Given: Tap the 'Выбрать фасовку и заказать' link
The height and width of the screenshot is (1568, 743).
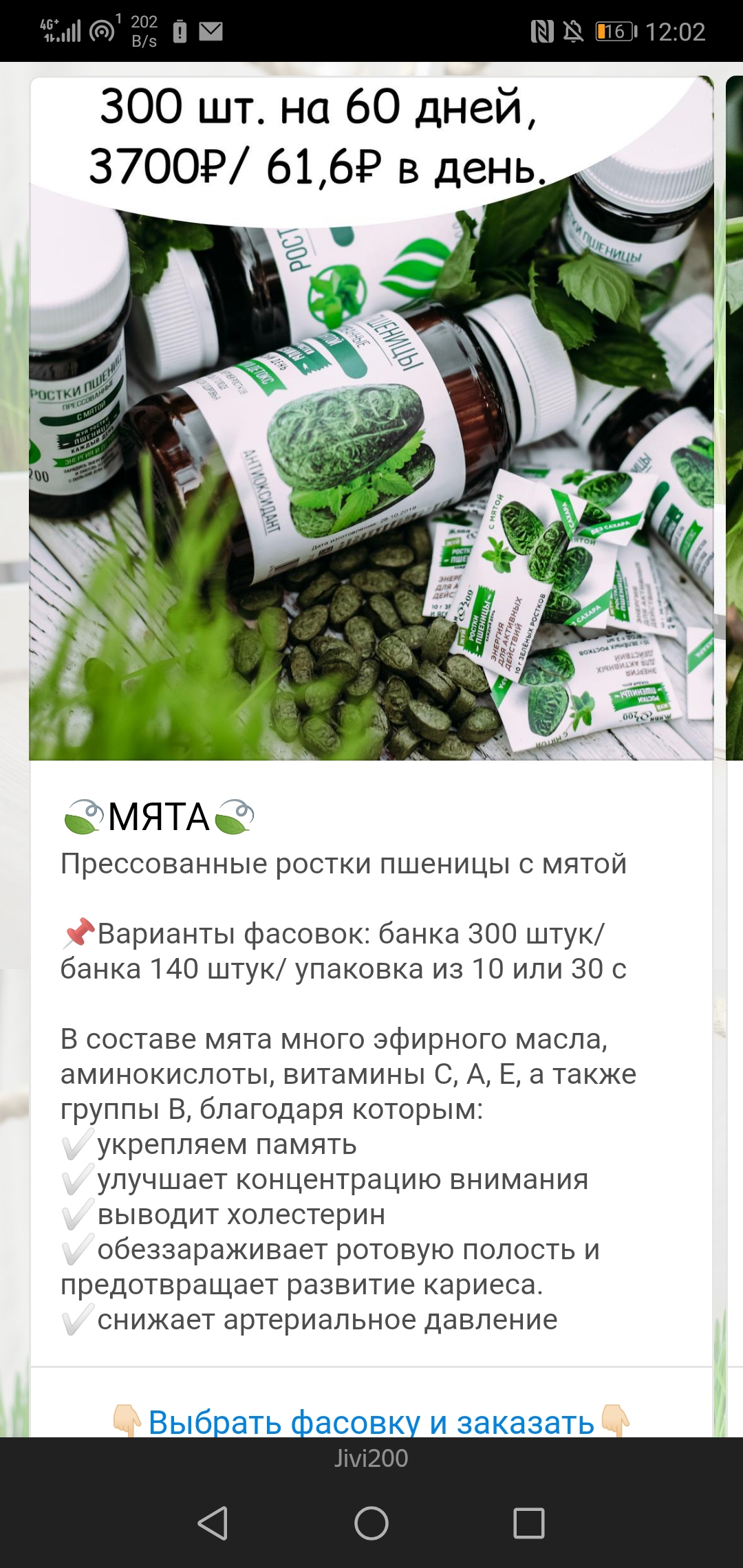Looking at the screenshot, I should pyautogui.click(x=371, y=1421).
